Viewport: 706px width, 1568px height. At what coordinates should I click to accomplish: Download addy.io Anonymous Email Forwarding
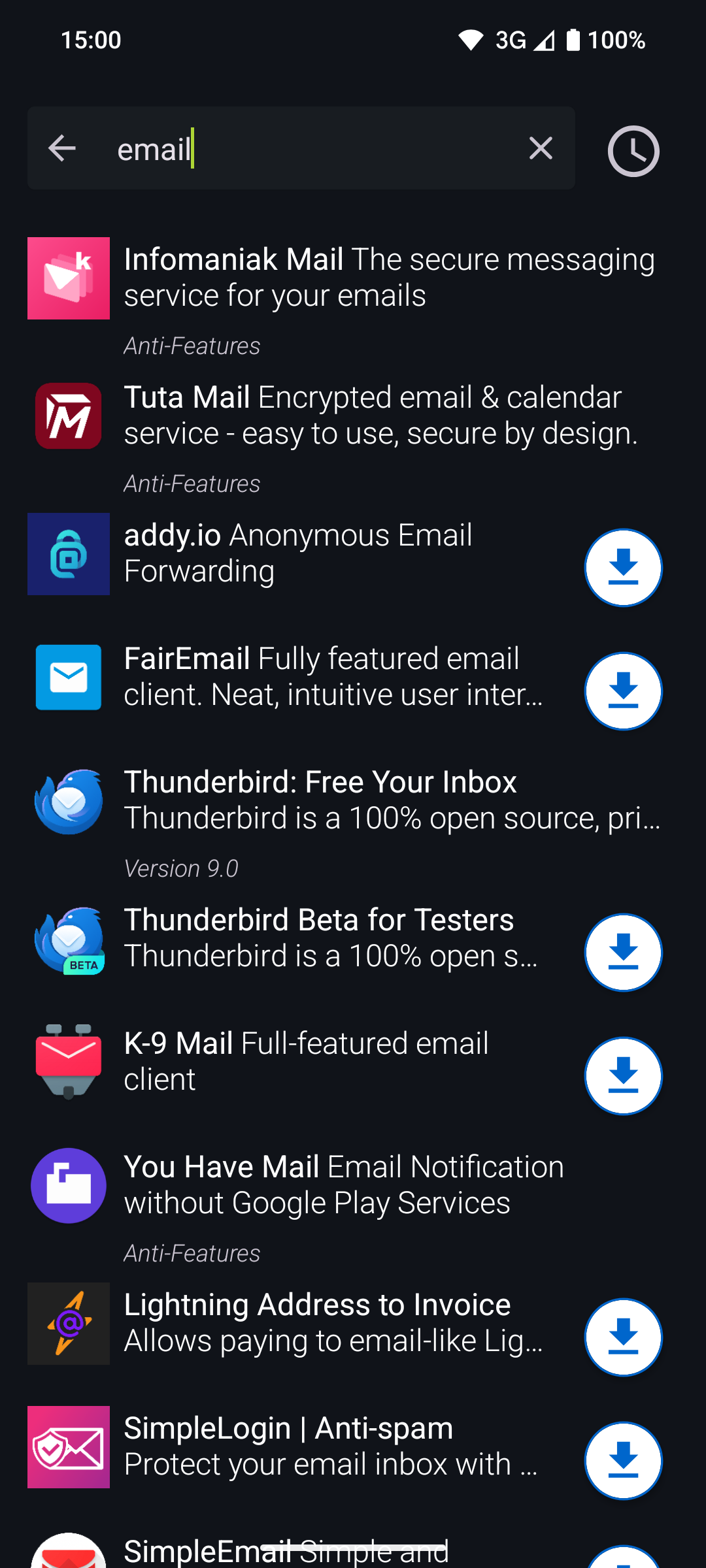623,567
